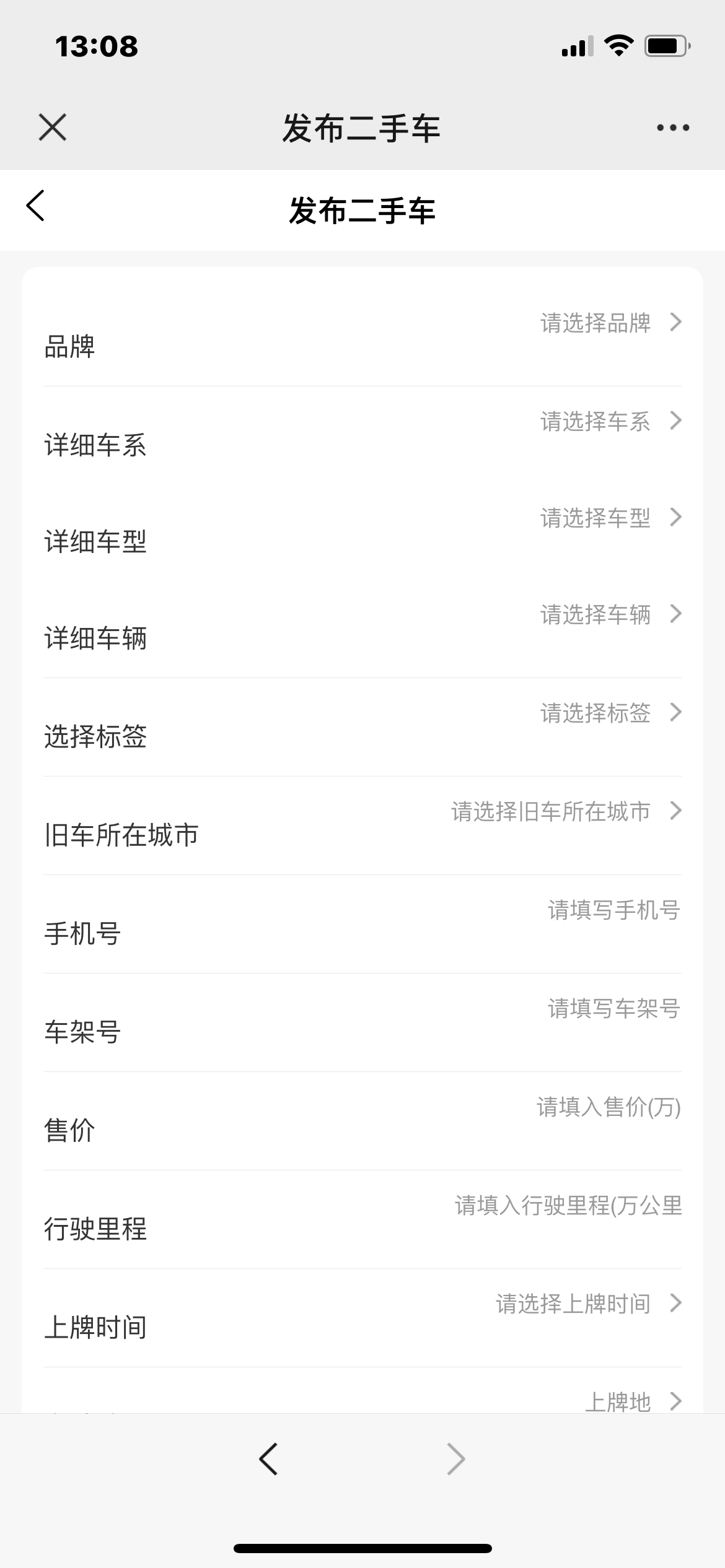Viewport: 725px width, 1568px height.
Task: Tap the 13:08 clock in the status bar
Action: click(x=94, y=46)
